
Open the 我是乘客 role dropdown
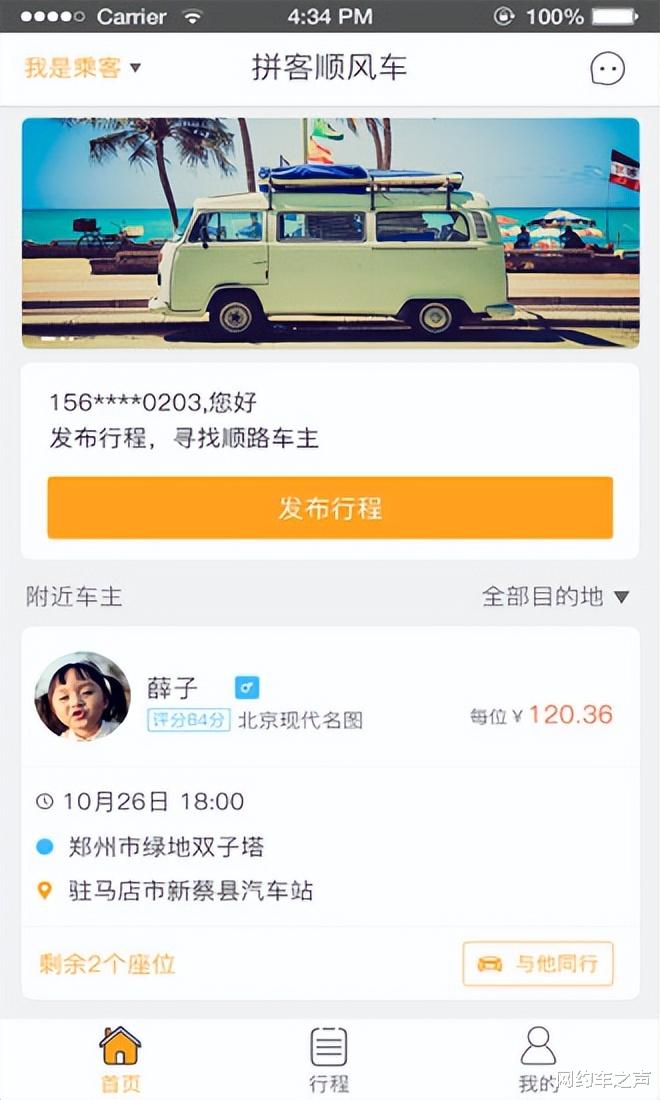83,68
